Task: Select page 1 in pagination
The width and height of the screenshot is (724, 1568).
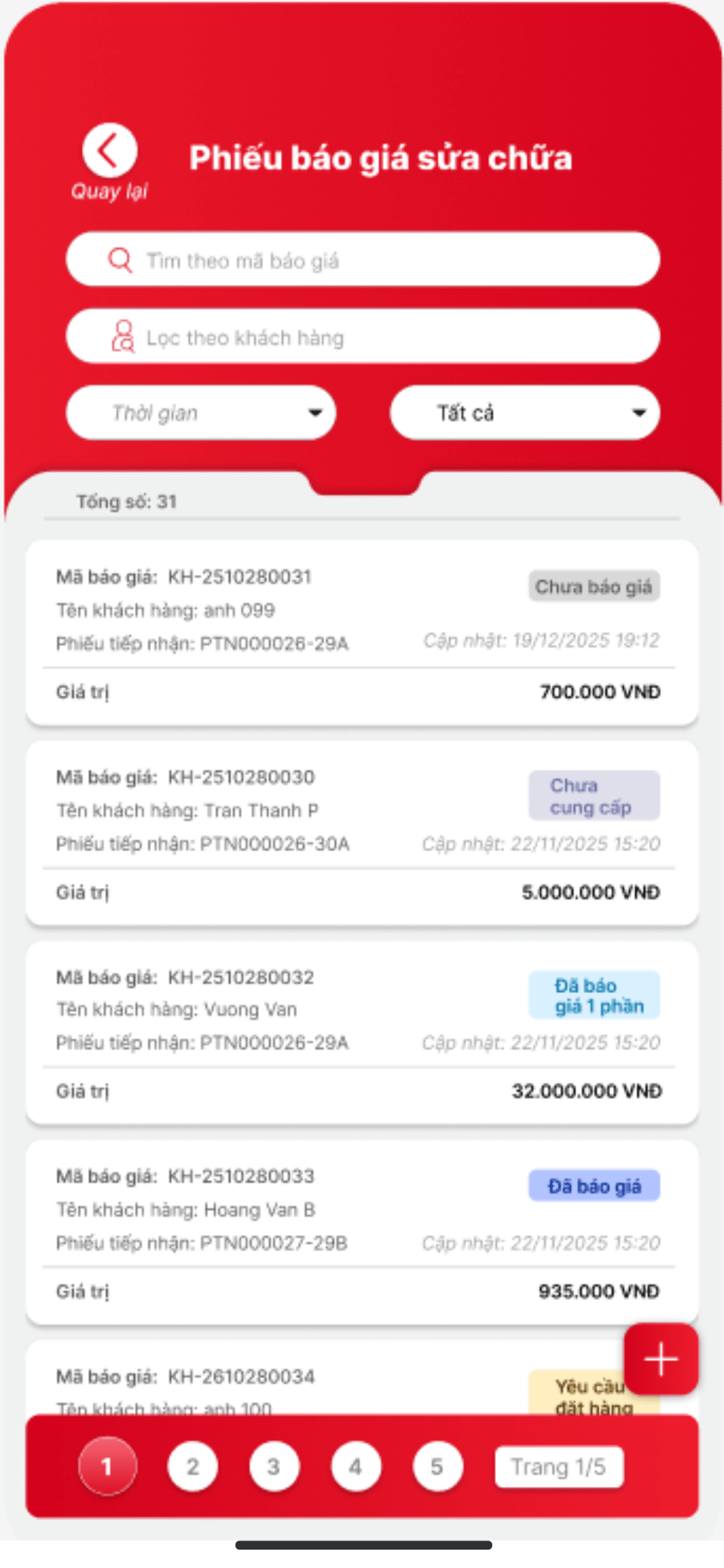Action: coord(107,1467)
